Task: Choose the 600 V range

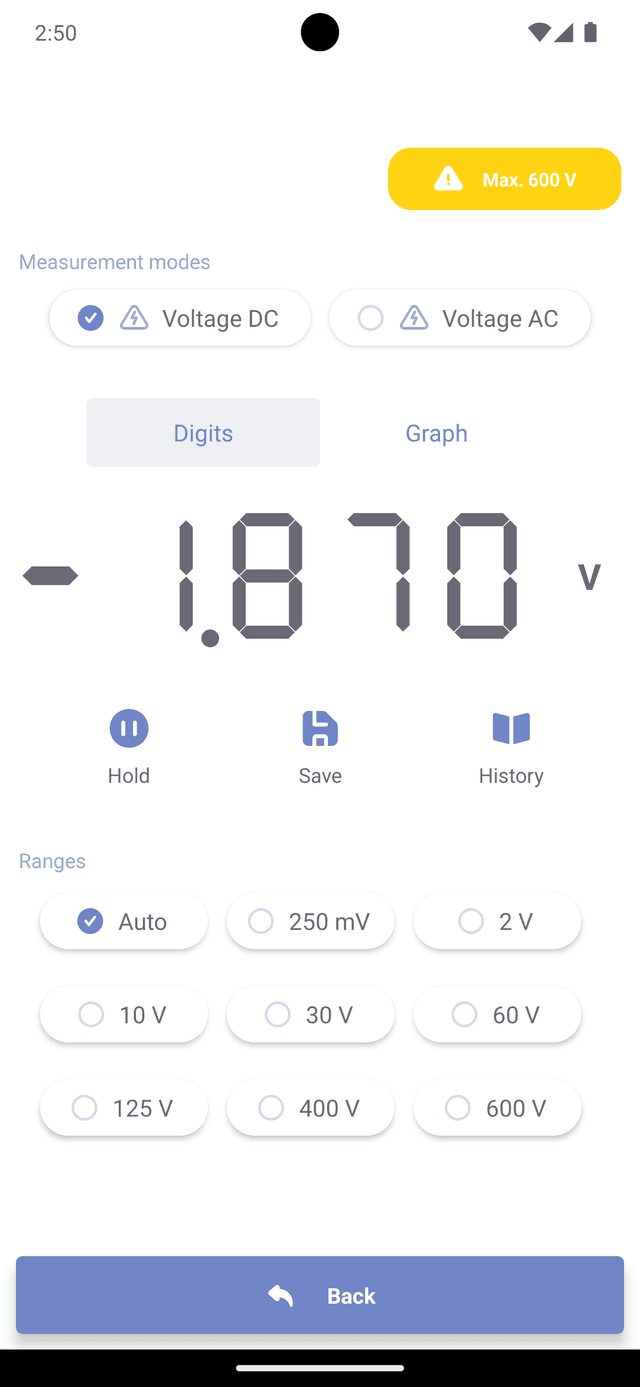Action: click(x=497, y=1108)
